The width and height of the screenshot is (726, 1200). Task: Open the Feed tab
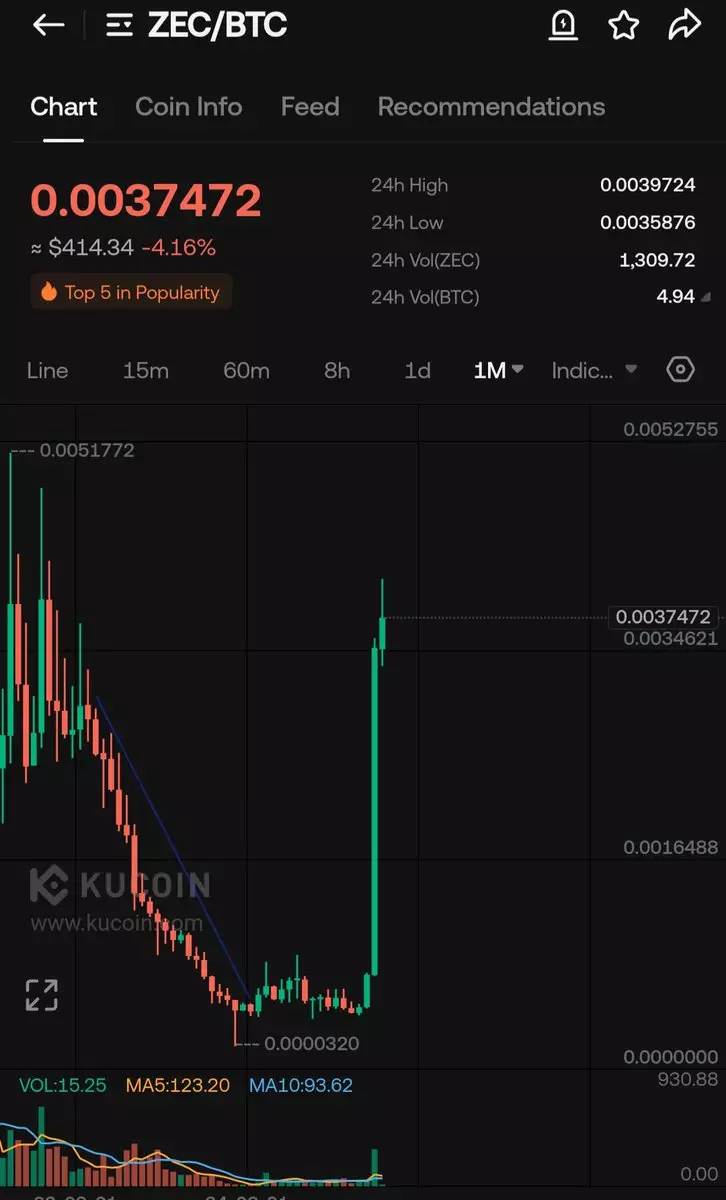click(310, 107)
